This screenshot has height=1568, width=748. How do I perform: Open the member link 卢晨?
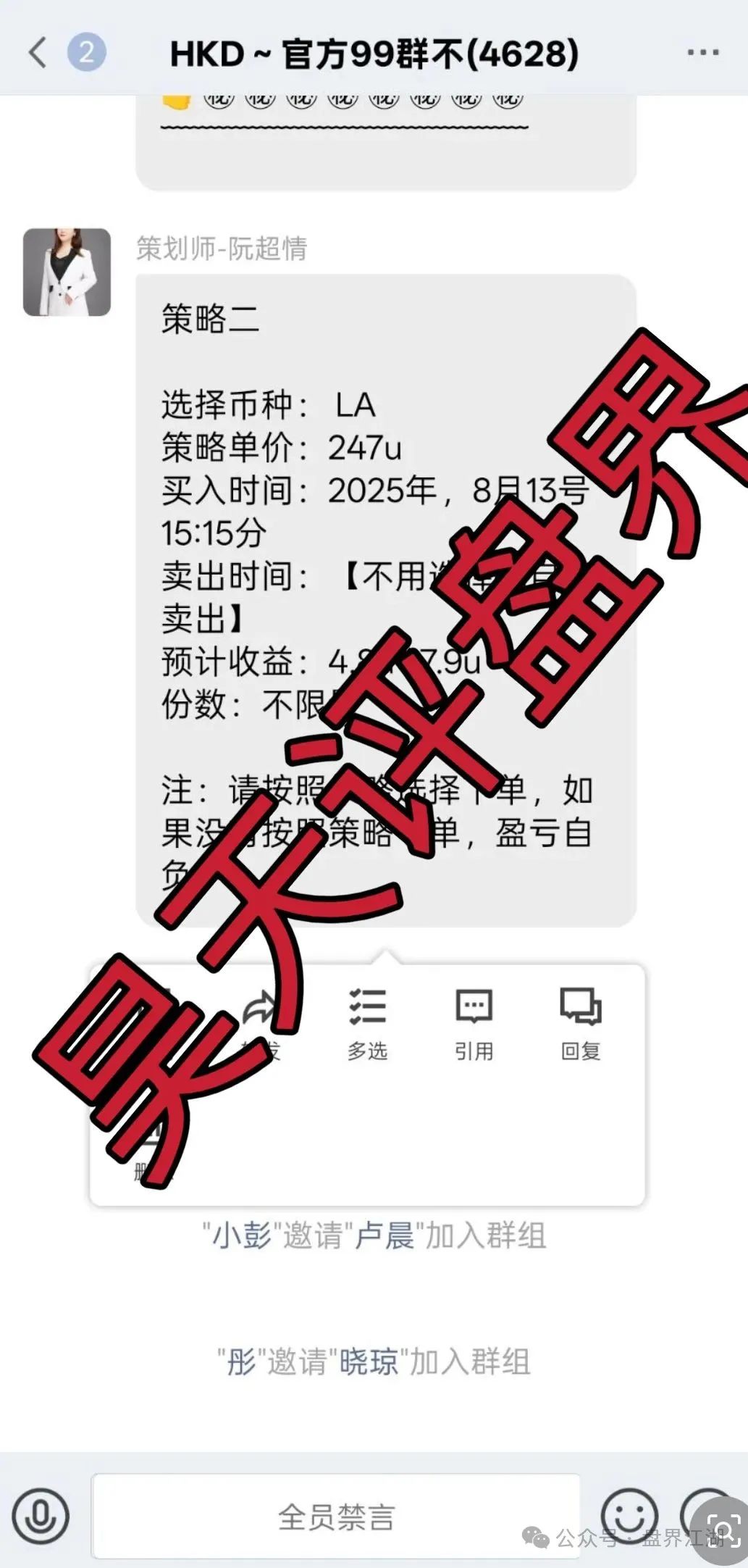coord(384,1235)
